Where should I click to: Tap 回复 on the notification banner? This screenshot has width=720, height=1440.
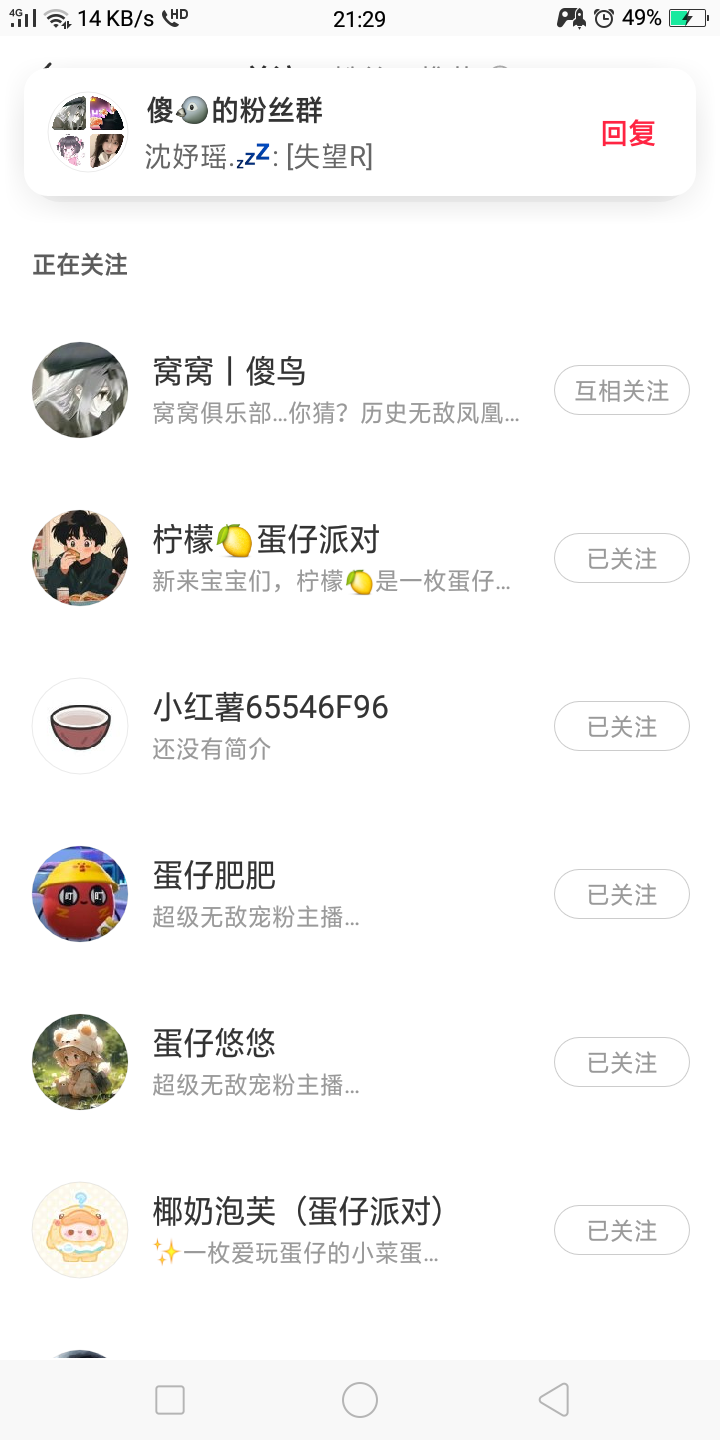[628, 133]
